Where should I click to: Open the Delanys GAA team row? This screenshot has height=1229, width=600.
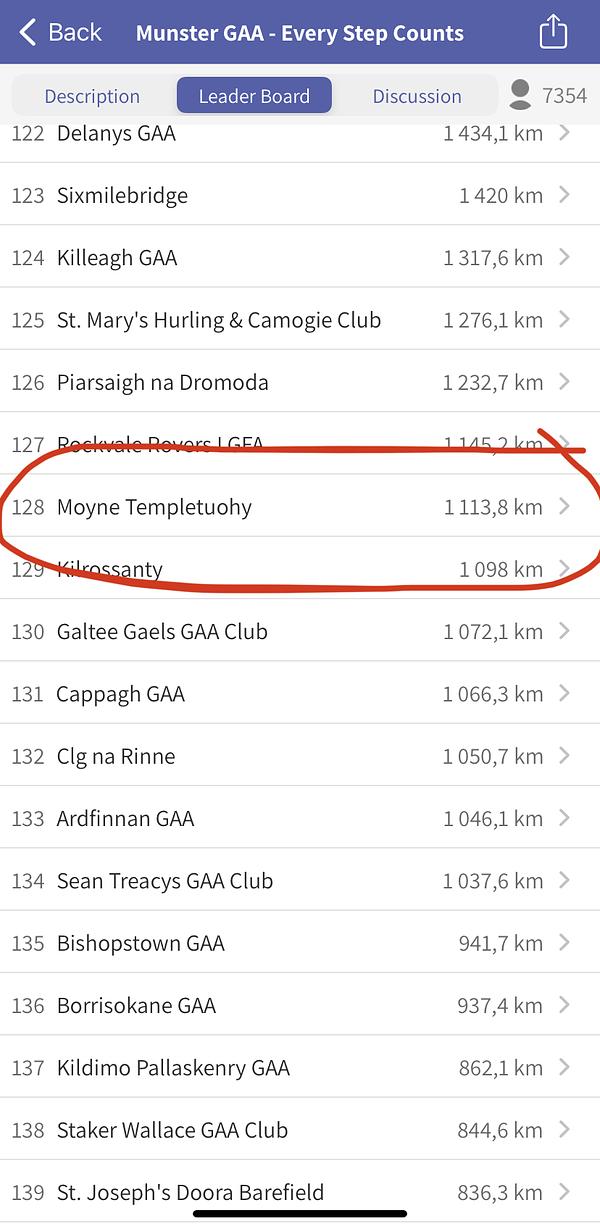pyautogui.click(x=300, y=137)
